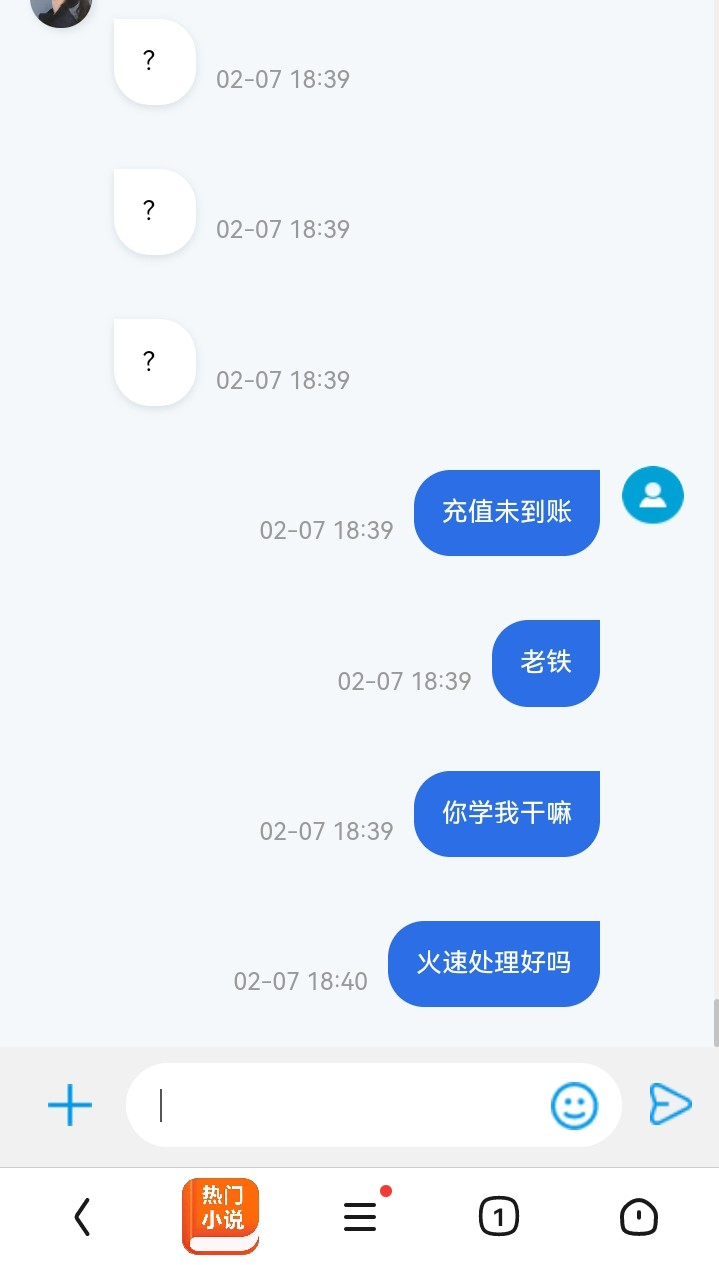Go back using the browser back arrow
The image size is (719, 1265).
pos(82,1217)
